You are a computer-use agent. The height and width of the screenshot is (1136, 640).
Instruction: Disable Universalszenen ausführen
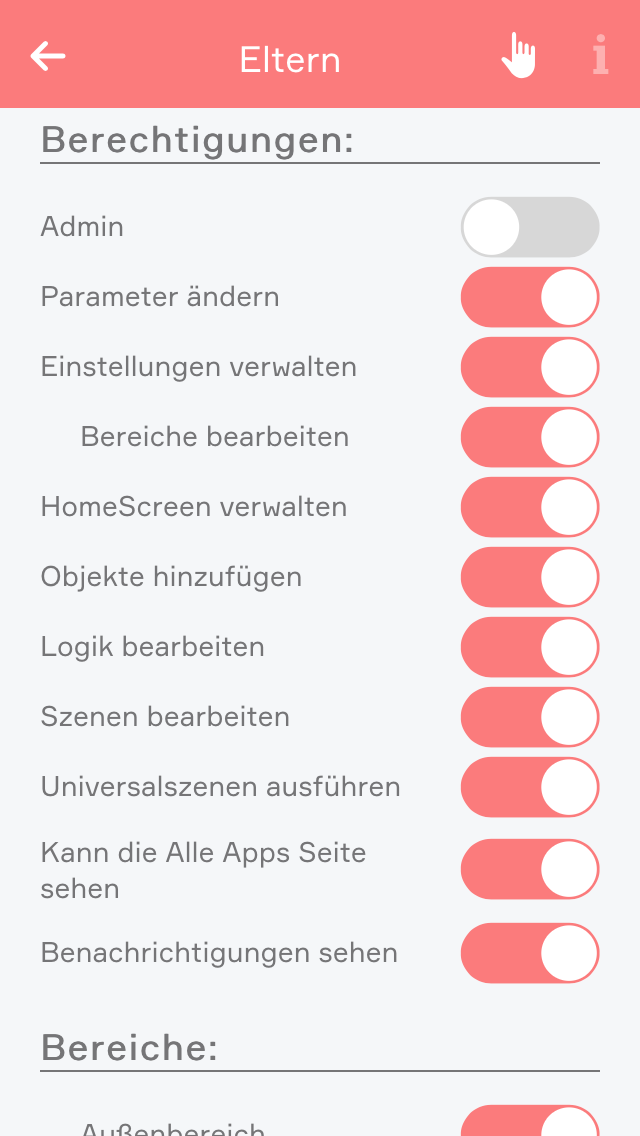point(529,787)
